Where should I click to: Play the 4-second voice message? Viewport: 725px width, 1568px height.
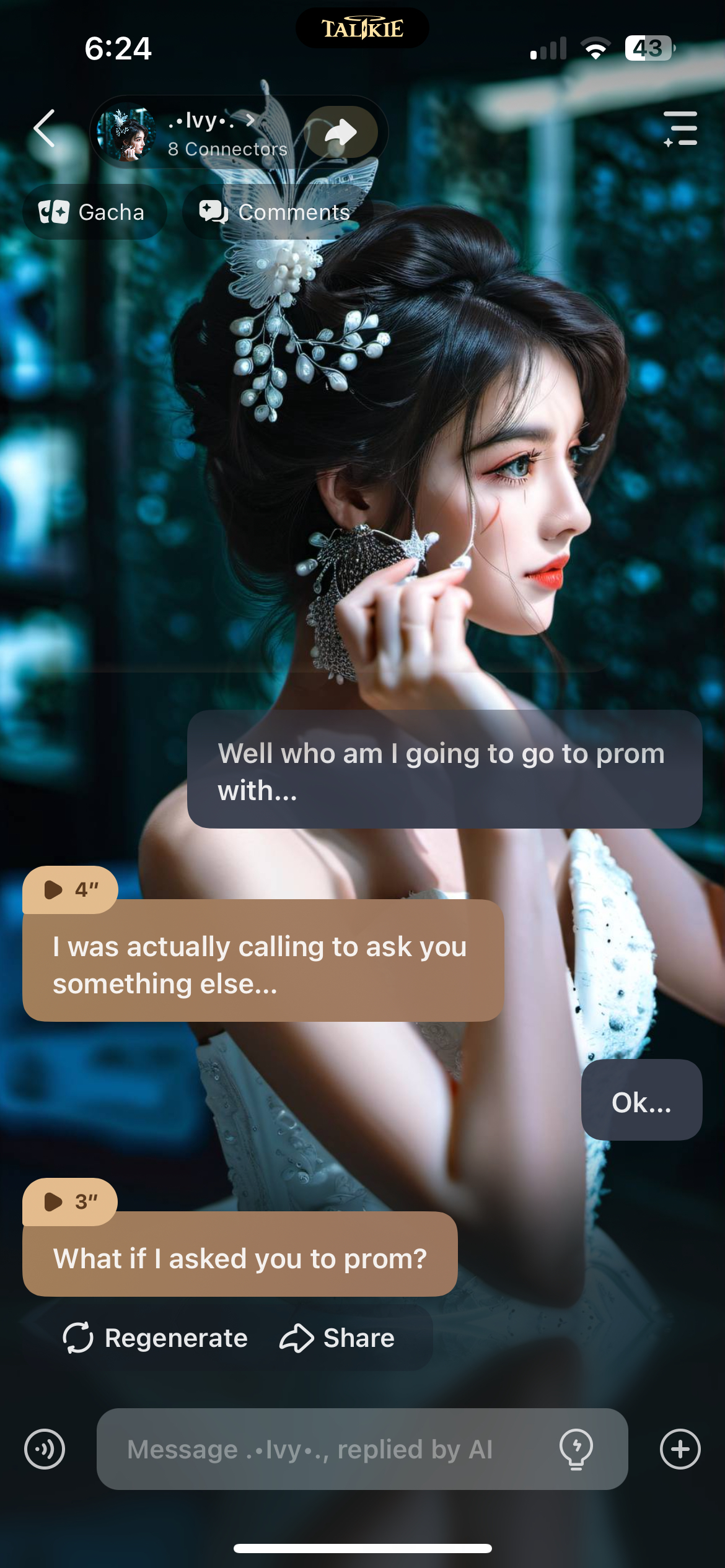69,890
